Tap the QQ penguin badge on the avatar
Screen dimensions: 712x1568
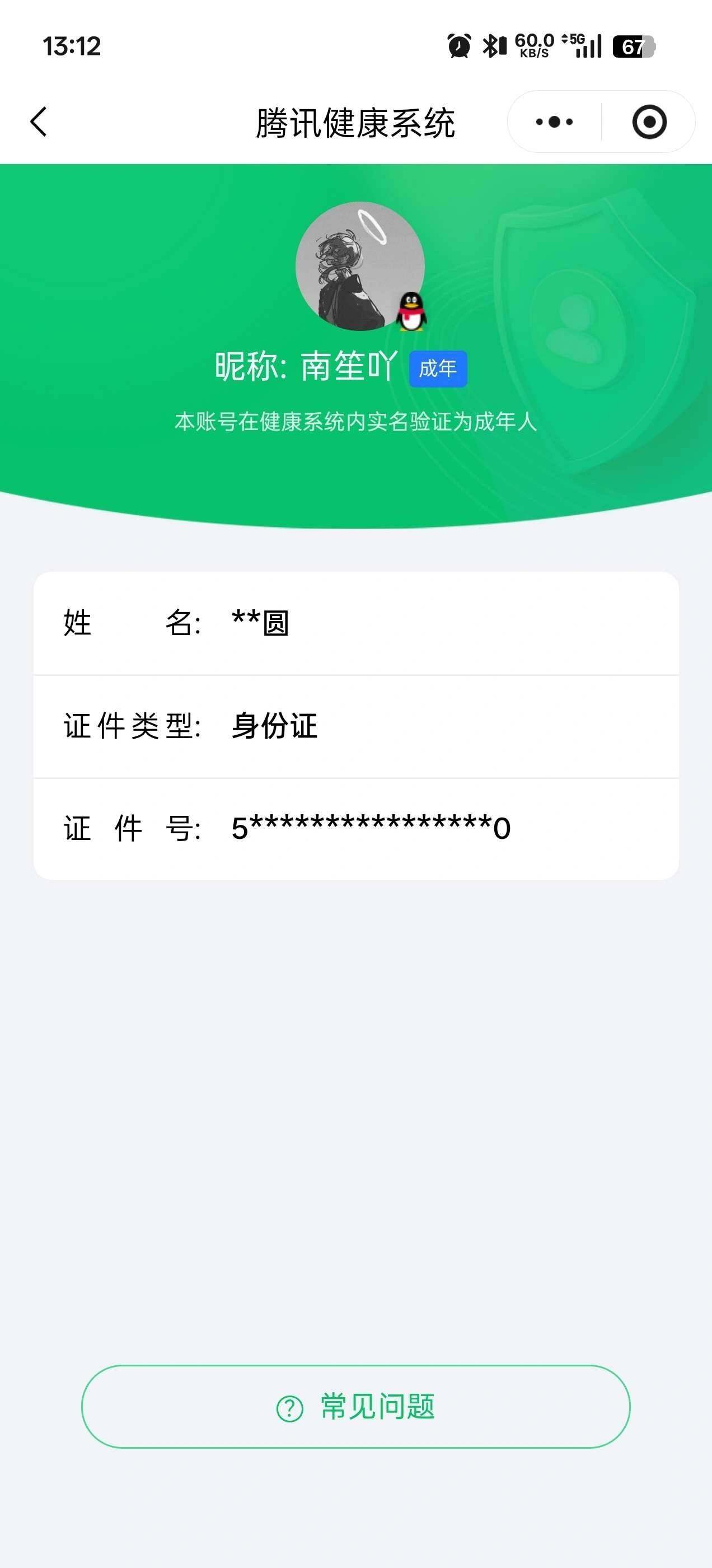[x=411, y=312]
